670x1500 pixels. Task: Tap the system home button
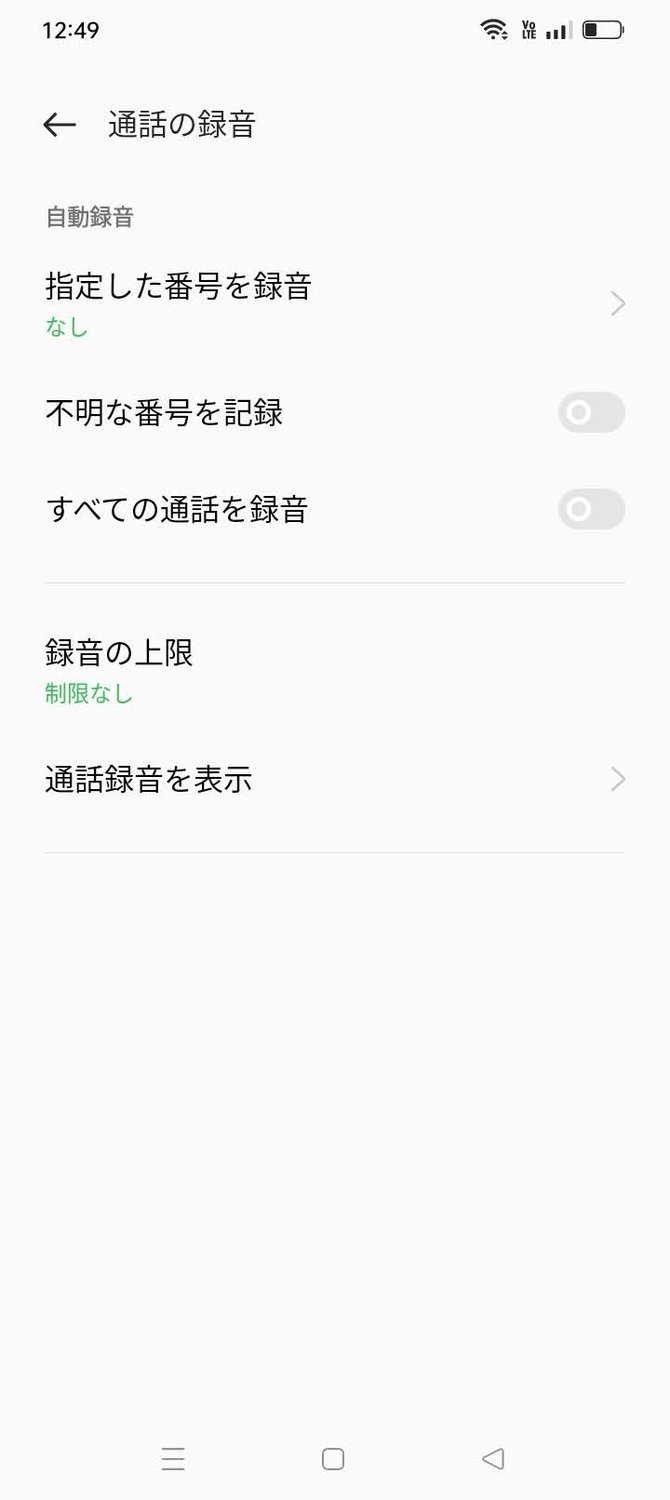333,1459
